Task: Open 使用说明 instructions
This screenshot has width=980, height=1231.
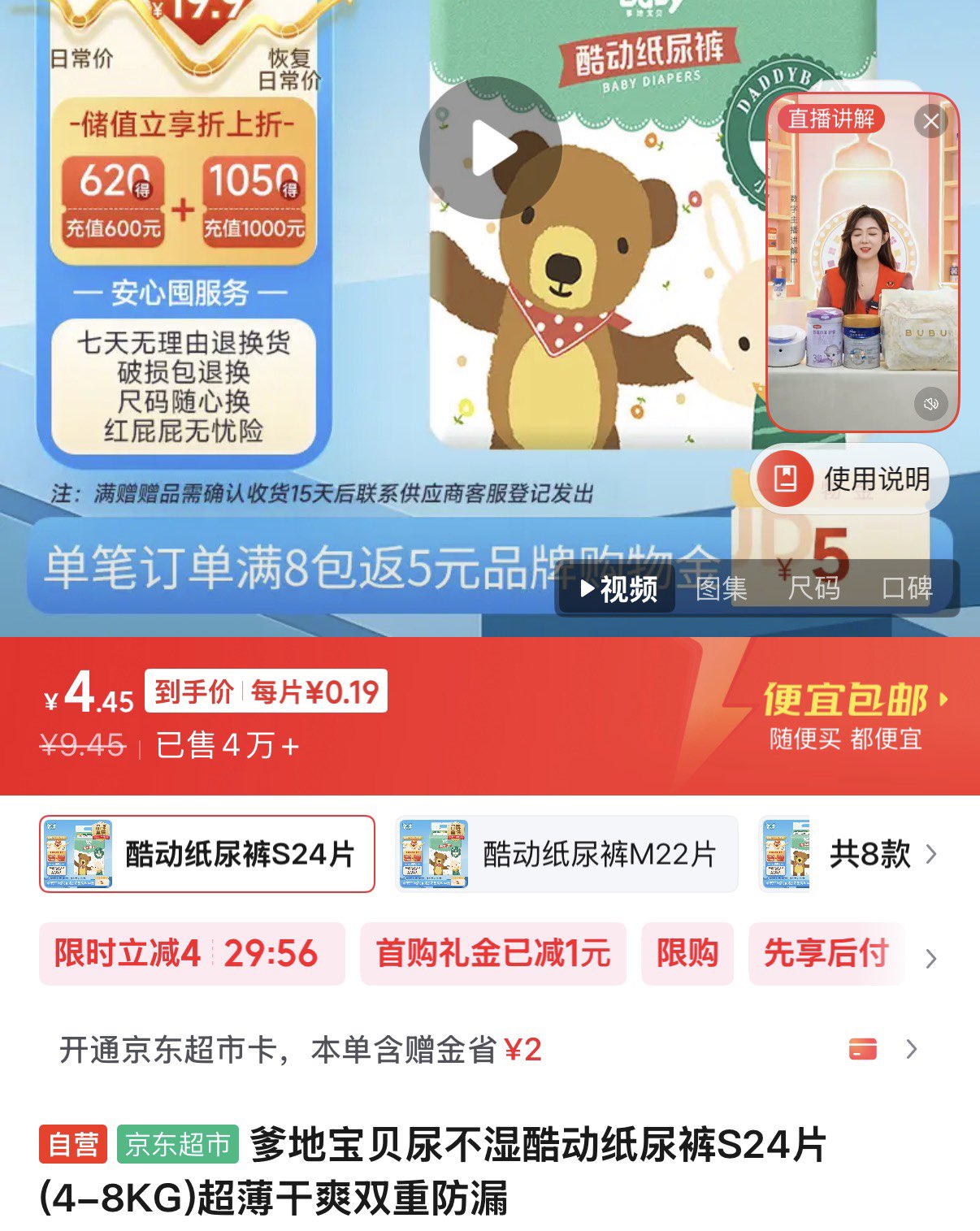Action: point(849,479)
